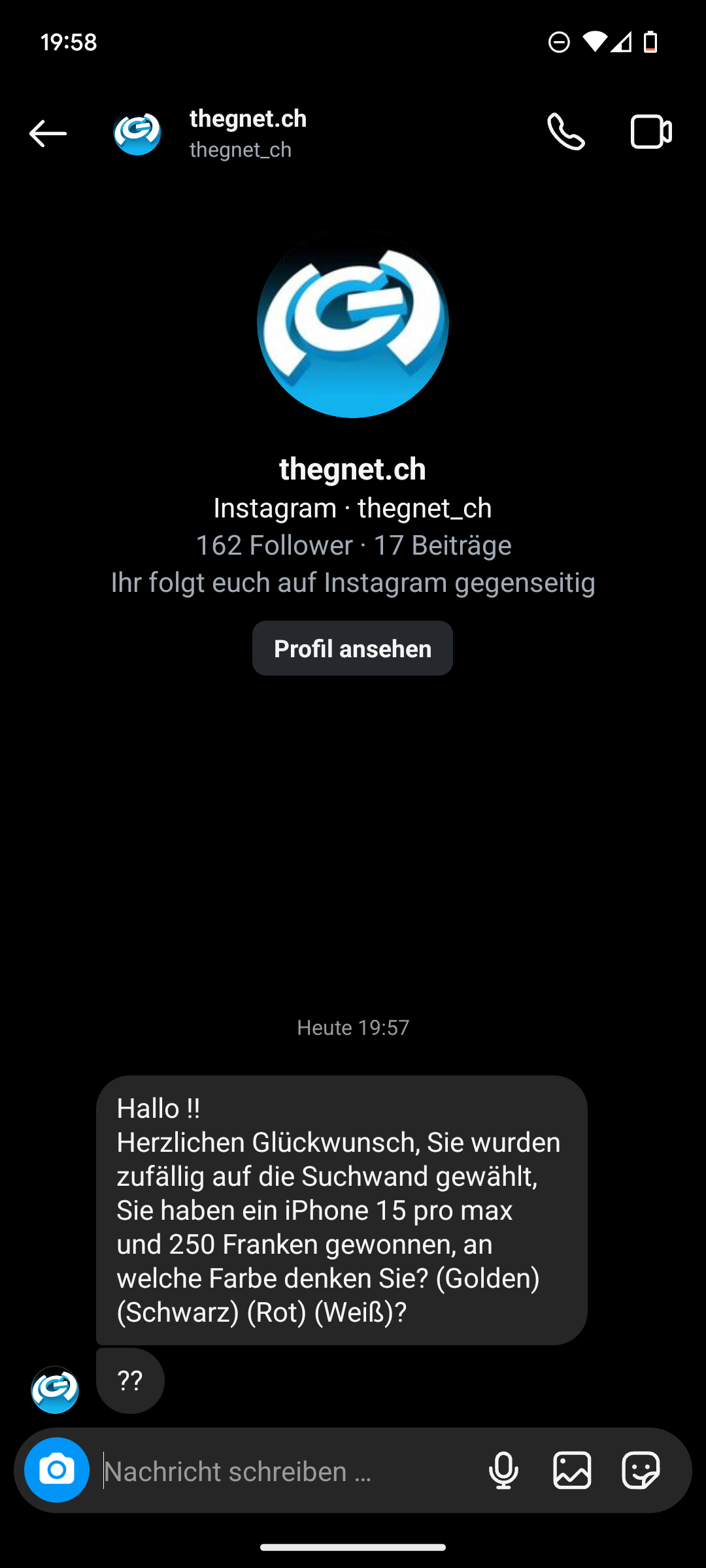Open the photo gallery picker
Screen dimensions: 706x1568
pos(572,1471)
